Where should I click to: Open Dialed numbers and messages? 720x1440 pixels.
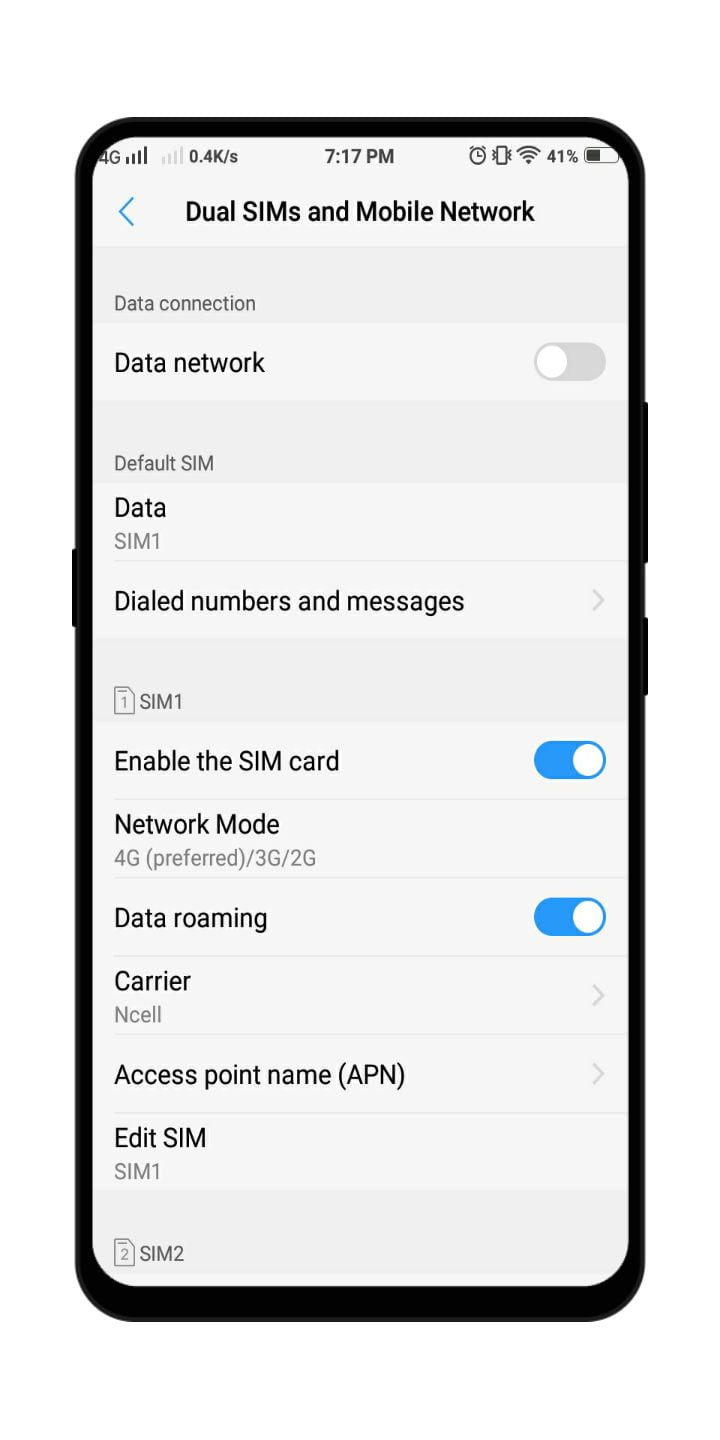(360, 601)
